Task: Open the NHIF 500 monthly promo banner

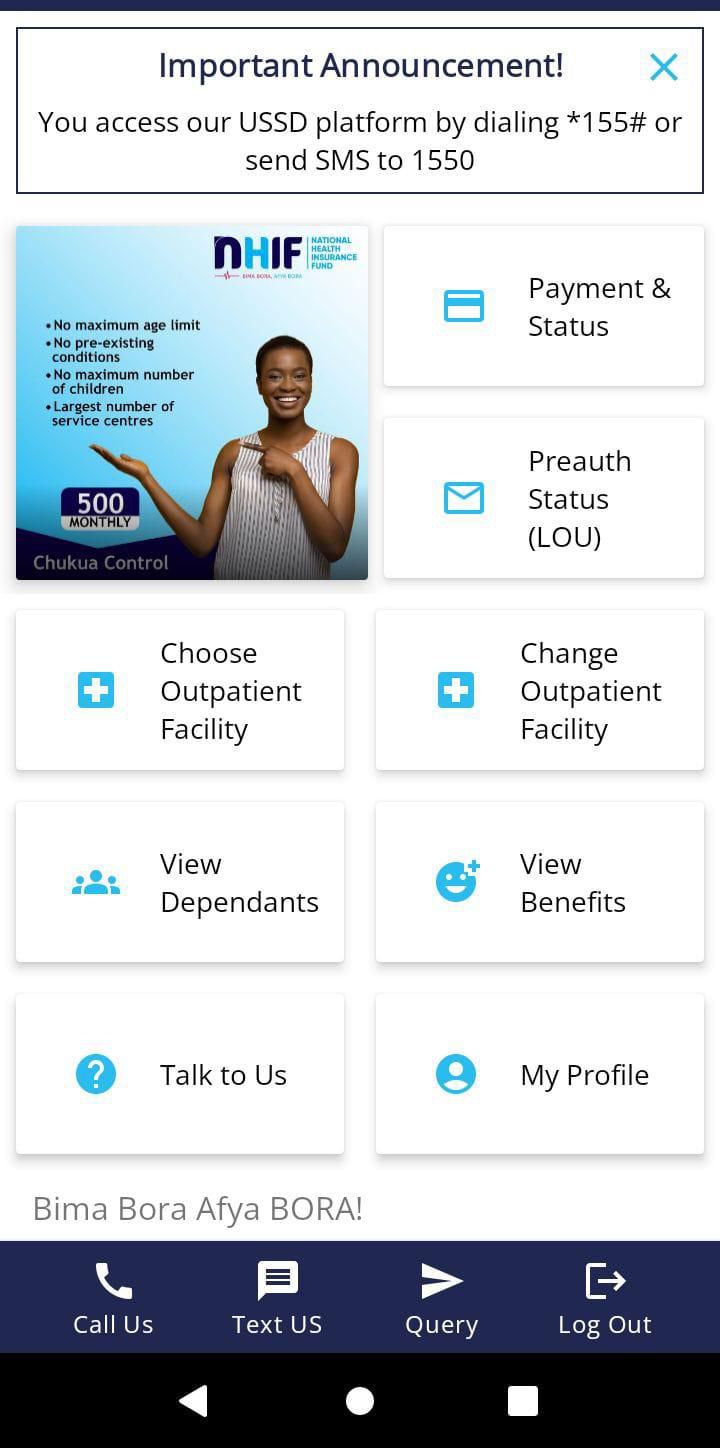Action: [x=192, y=402]
